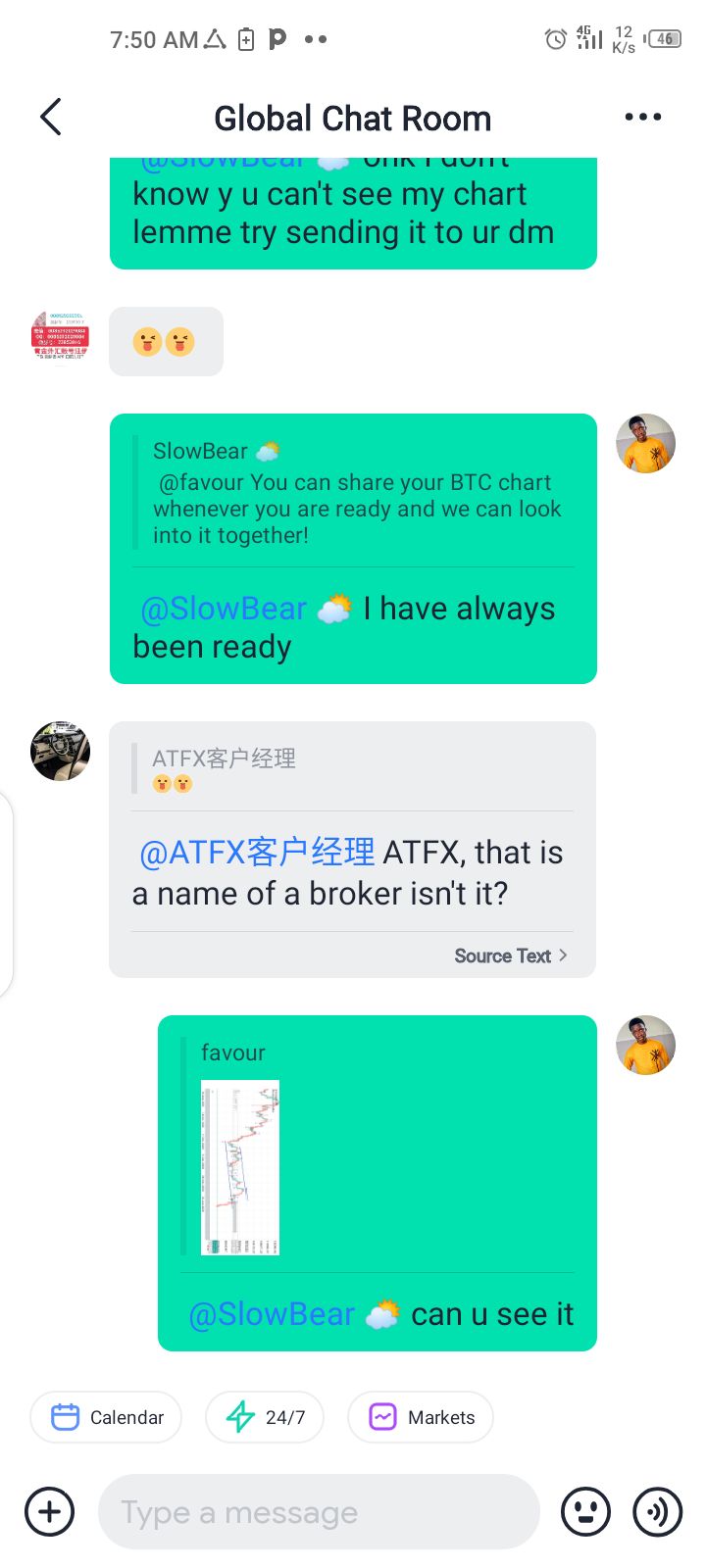Tap @SlowBear mention in "can u see it"
Image resolution: width=706 pixels, height=1568 pixels.
pyautogui.click(x=272, y=1314)
